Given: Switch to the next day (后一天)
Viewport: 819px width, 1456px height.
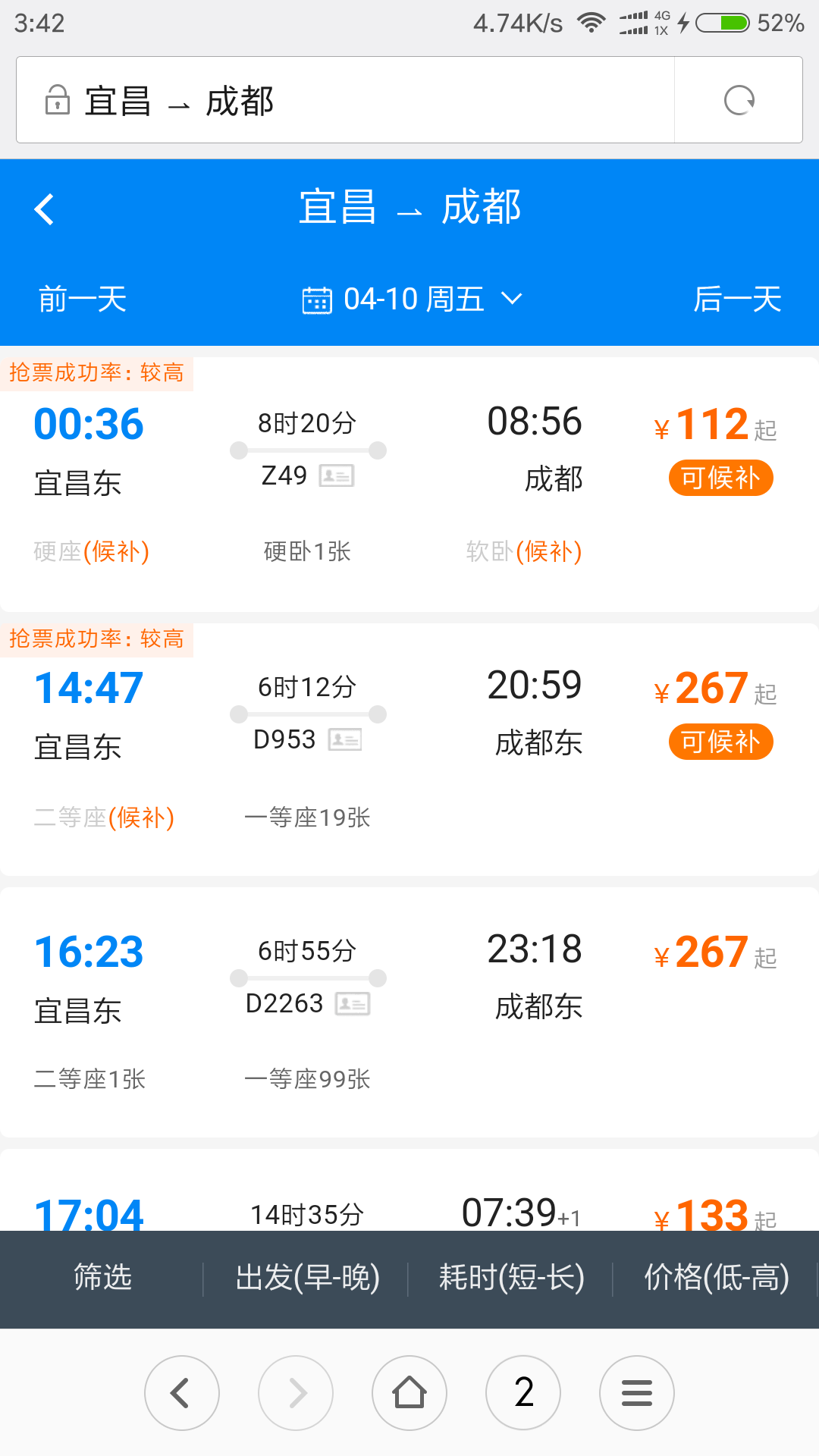Looking at the screenshot, I should (737, 299).
